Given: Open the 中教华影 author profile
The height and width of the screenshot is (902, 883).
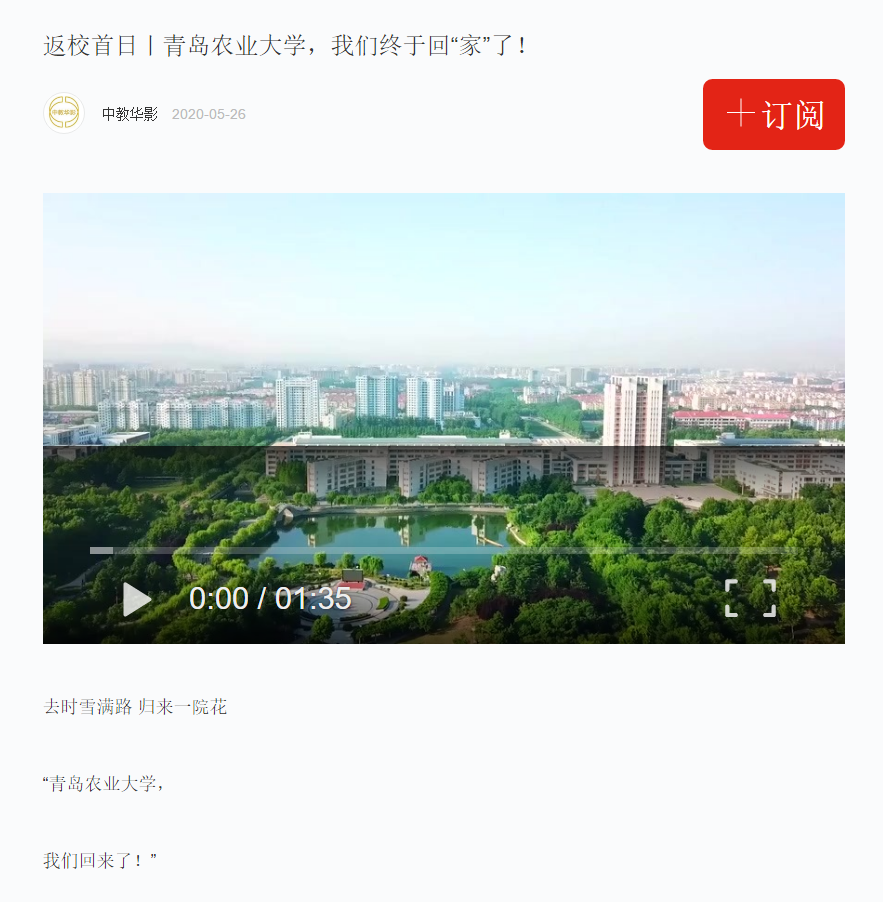Looking at the screenshot, I should [x=129, y=114].
